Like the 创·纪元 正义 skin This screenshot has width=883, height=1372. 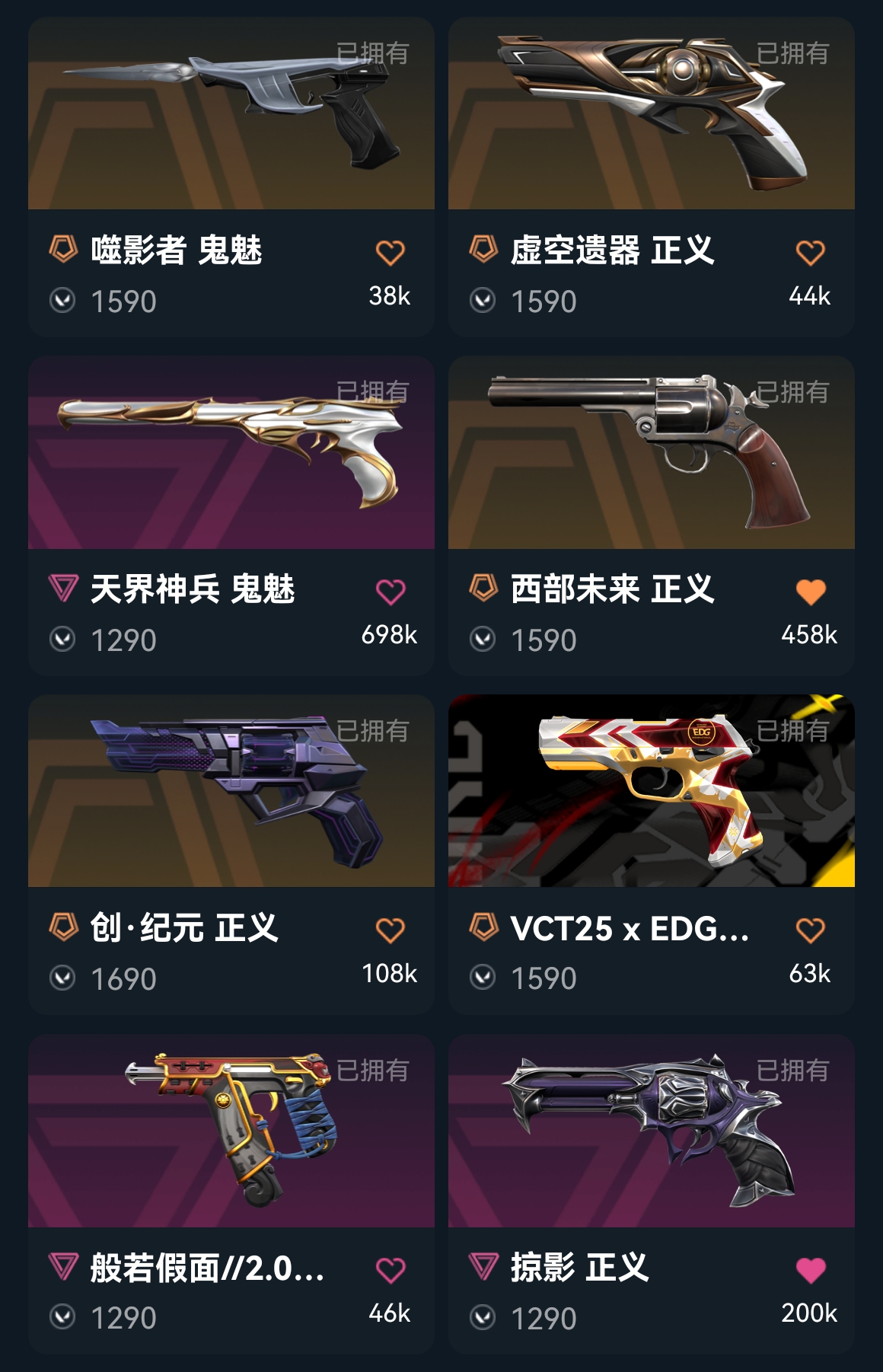point(390,930)
